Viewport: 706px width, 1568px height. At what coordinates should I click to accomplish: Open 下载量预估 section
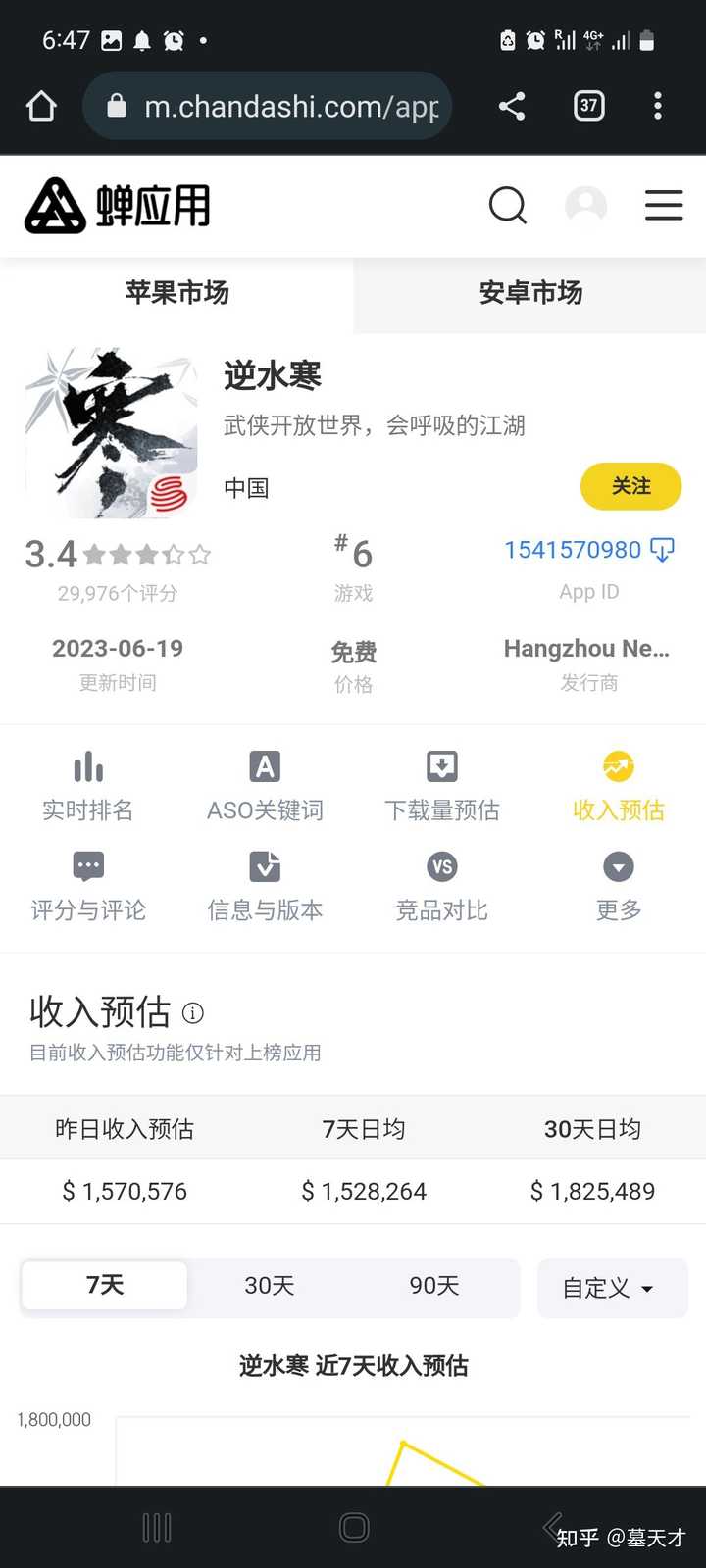(x=441, y=786)
